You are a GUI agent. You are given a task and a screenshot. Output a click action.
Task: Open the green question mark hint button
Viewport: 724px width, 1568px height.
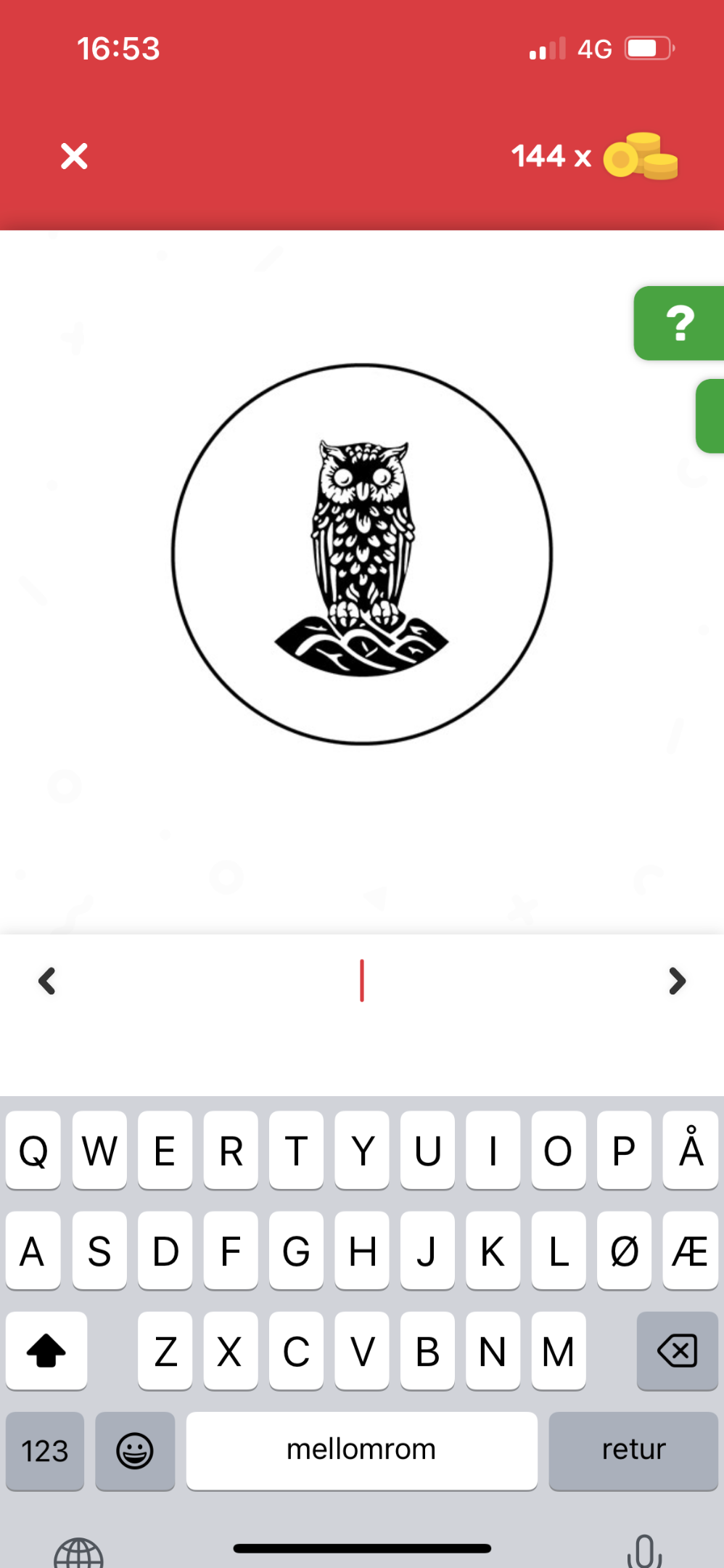tap(679, 323)
